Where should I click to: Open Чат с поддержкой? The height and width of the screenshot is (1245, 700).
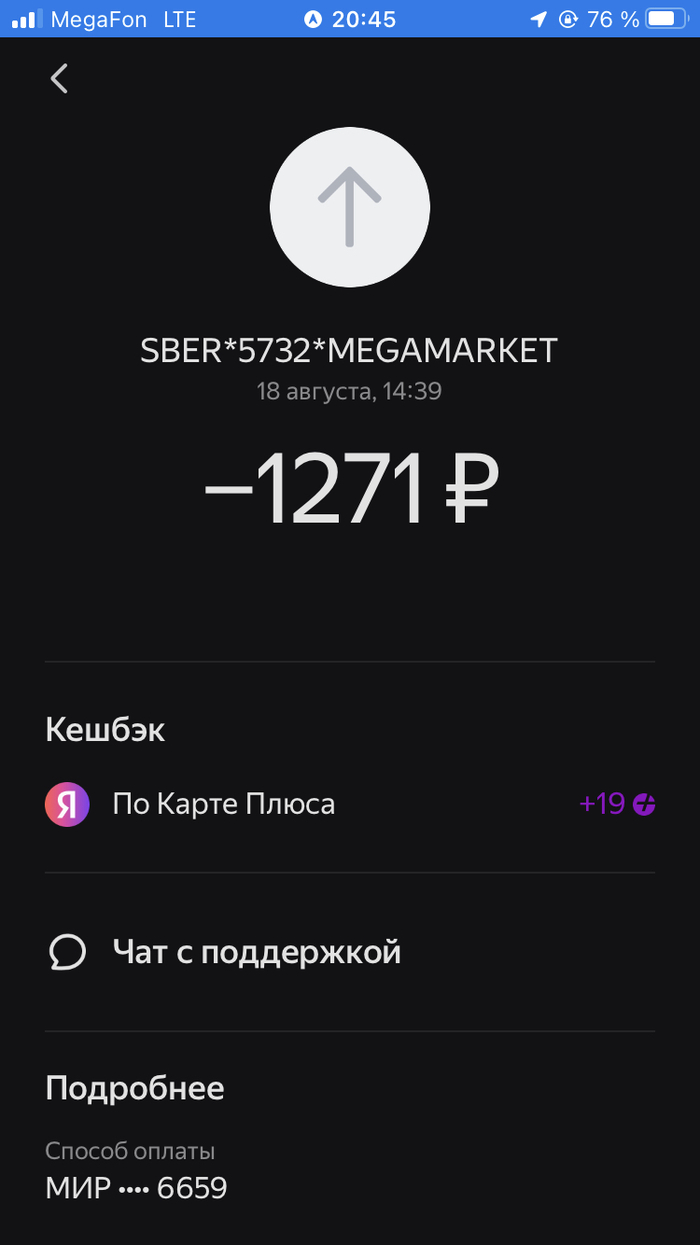coord(256,951)
